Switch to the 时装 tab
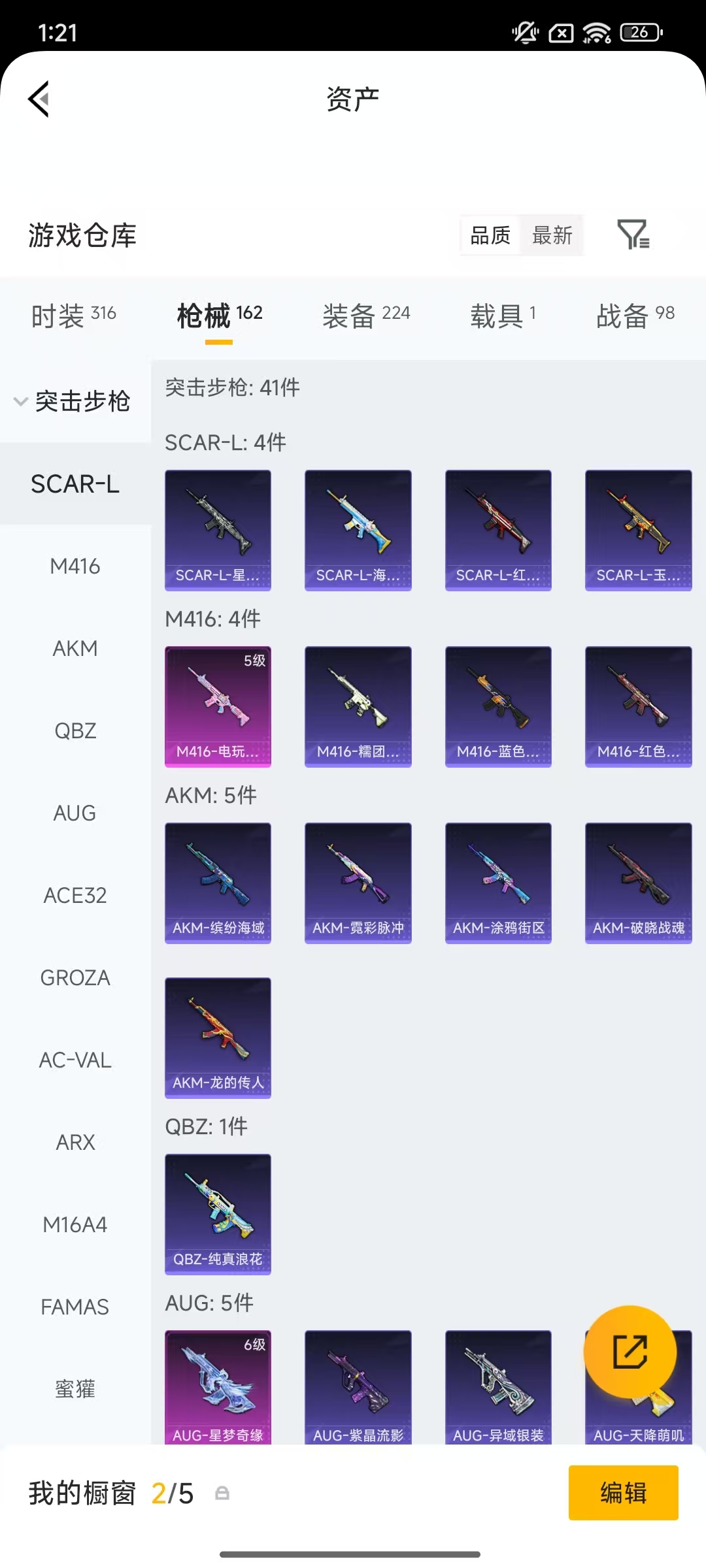The width and height of the screenshot is (706, 1568). coord(73,316)
